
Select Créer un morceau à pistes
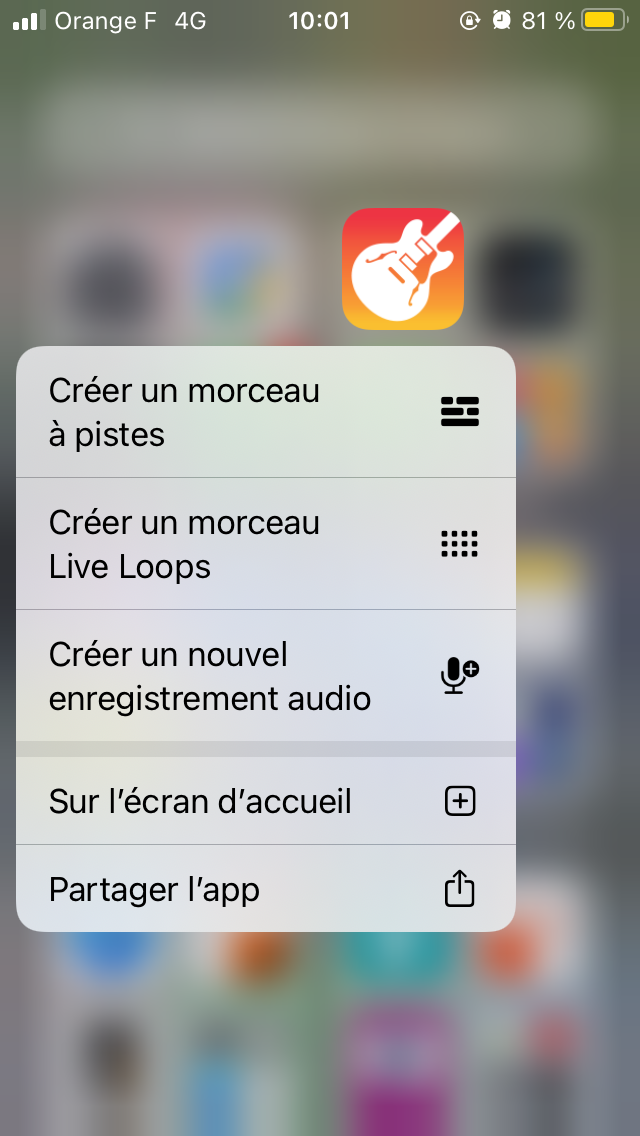point(266,412)
